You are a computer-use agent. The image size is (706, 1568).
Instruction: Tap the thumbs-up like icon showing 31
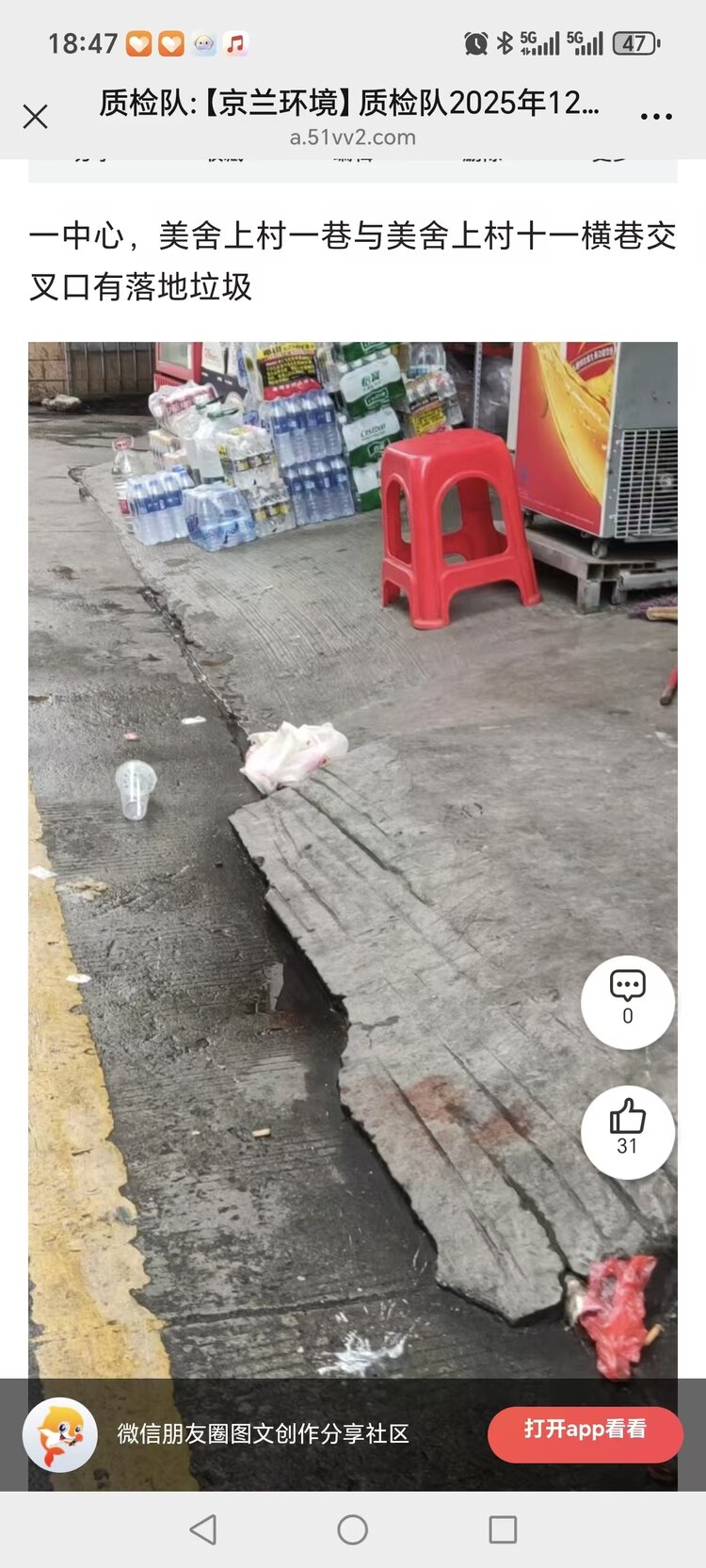tap(627, 1132)
